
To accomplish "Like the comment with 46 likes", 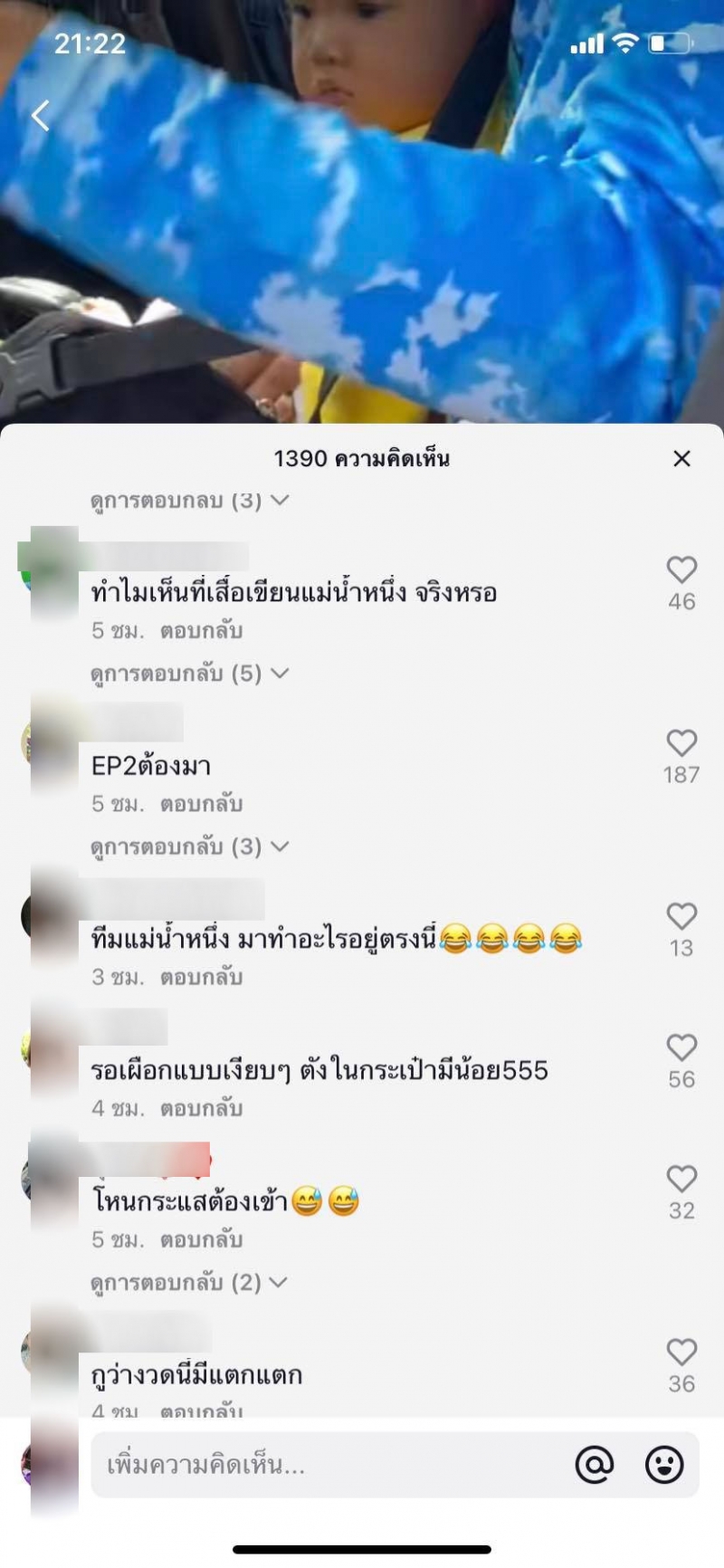I will coord(681,570).
